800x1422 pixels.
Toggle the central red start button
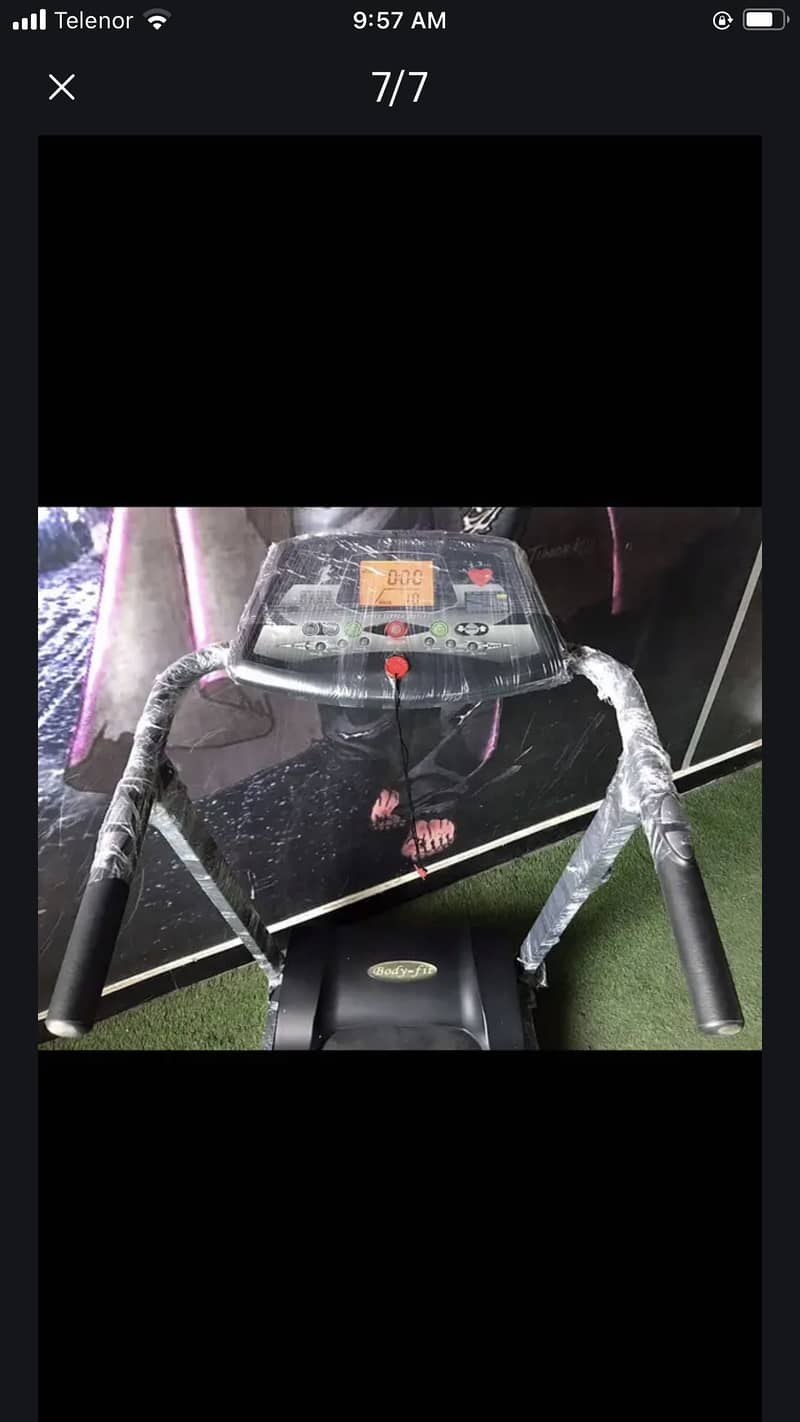tap(396, 628)
